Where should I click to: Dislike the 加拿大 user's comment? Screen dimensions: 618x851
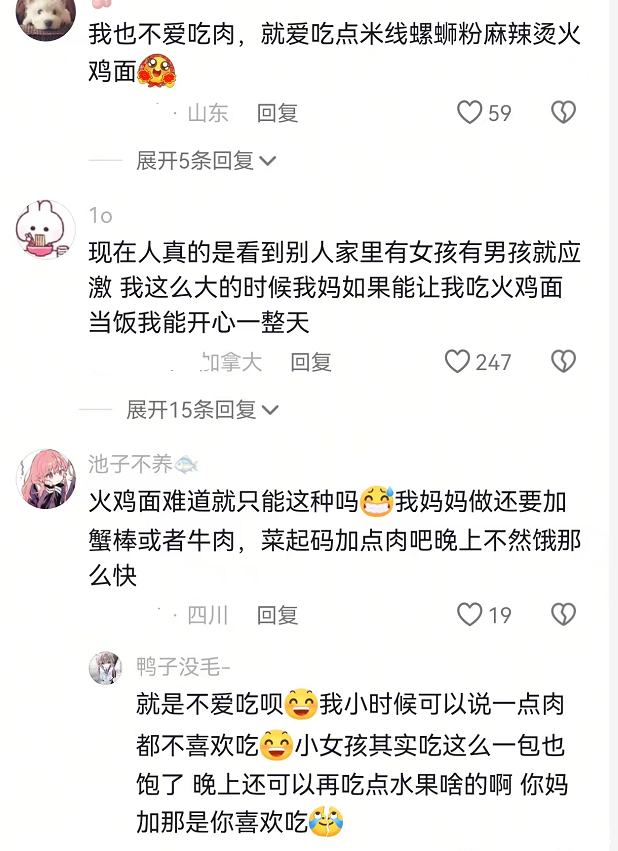click(563, 361)
